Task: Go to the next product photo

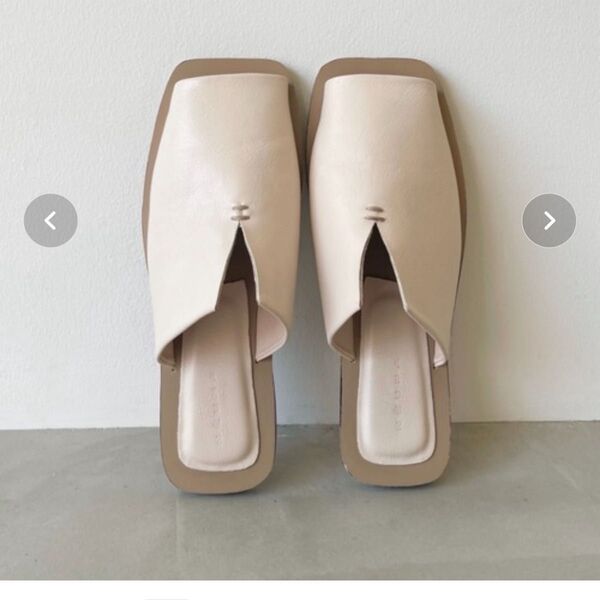Action: (x=549, y=221)
